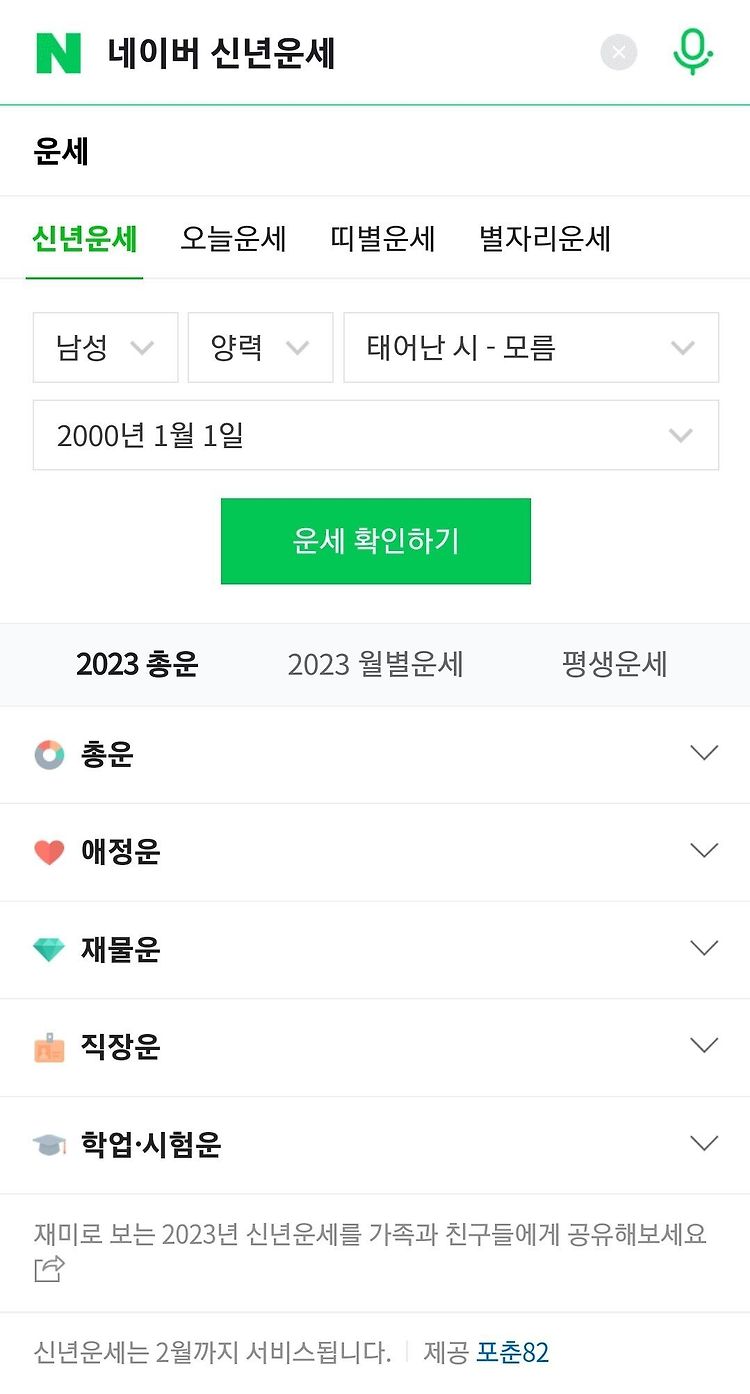Select the 신년운세 tab
Viewport: 750px width, 1394px height.
[85, 239]
